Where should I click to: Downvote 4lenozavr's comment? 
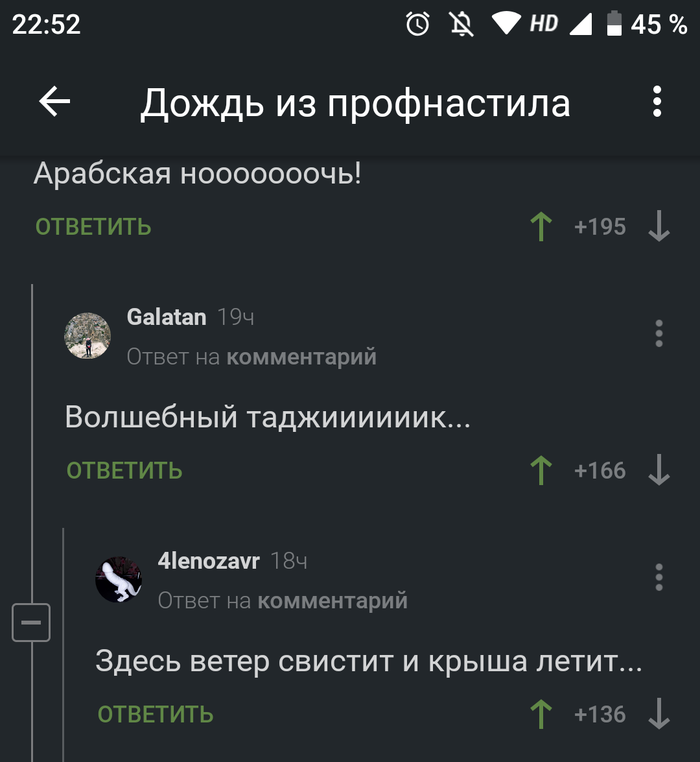click(658, 714)
